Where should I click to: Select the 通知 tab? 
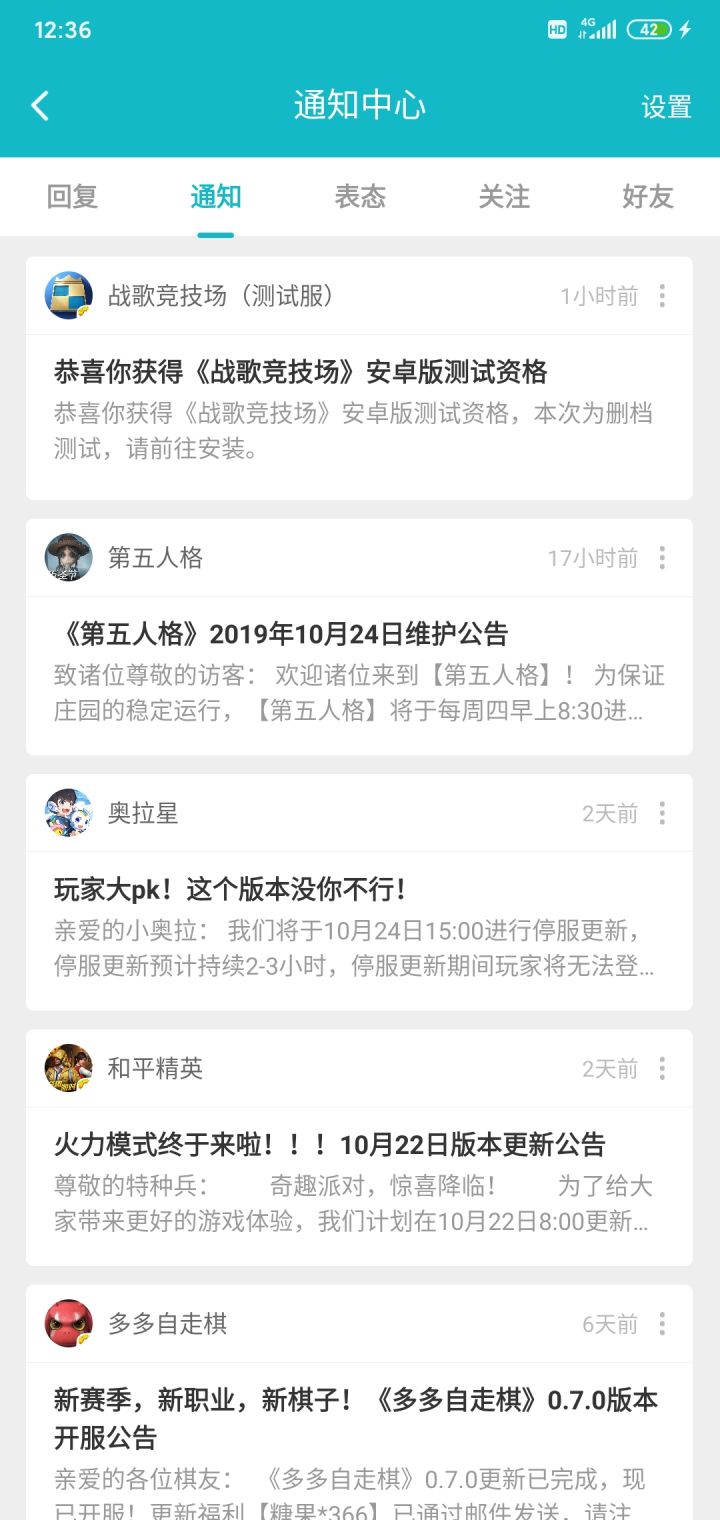(216, 196)
